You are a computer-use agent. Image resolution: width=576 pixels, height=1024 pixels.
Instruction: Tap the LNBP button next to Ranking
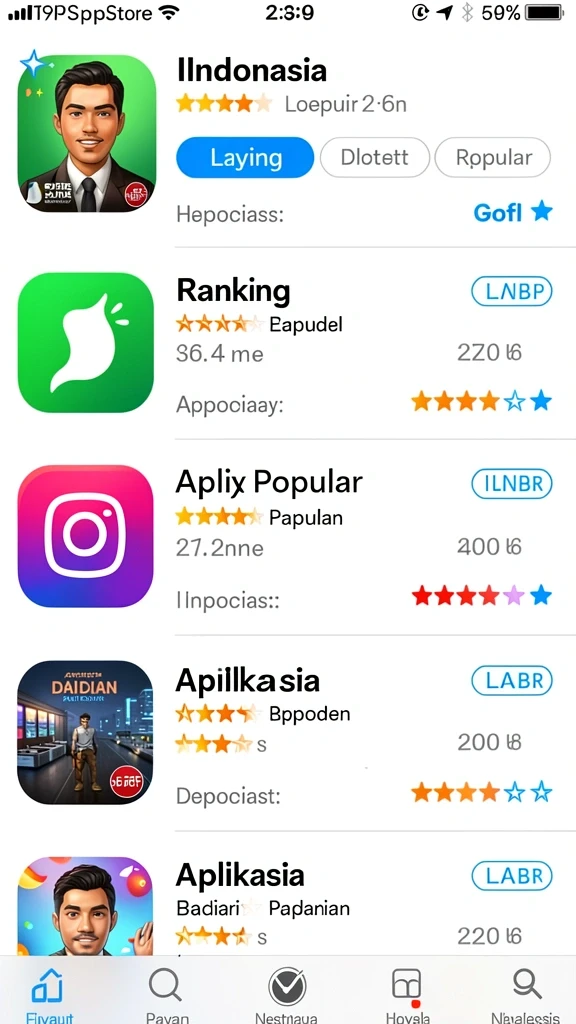point(512,292)
